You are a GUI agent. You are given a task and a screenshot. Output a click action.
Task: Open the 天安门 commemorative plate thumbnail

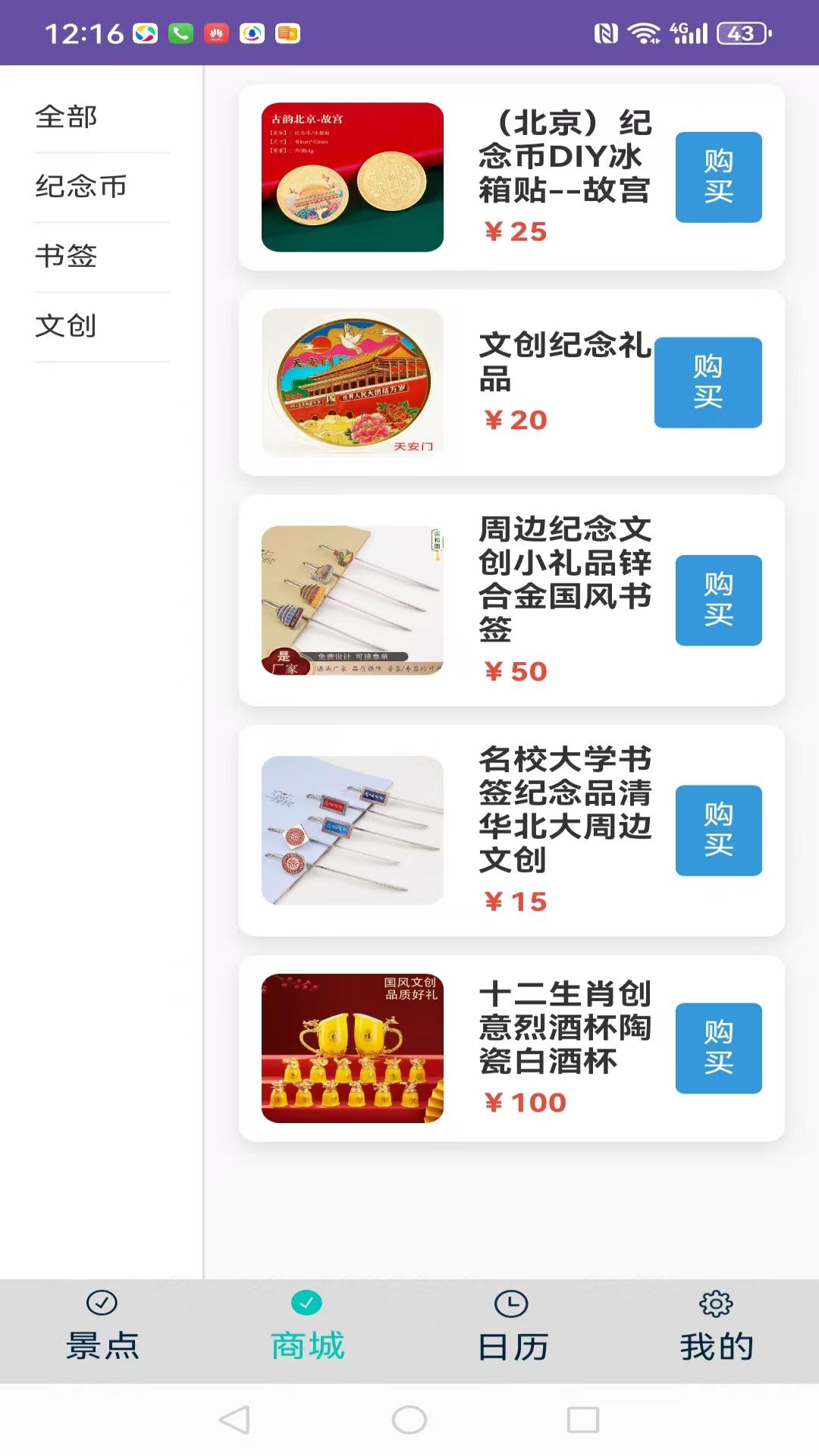[352, 383]
